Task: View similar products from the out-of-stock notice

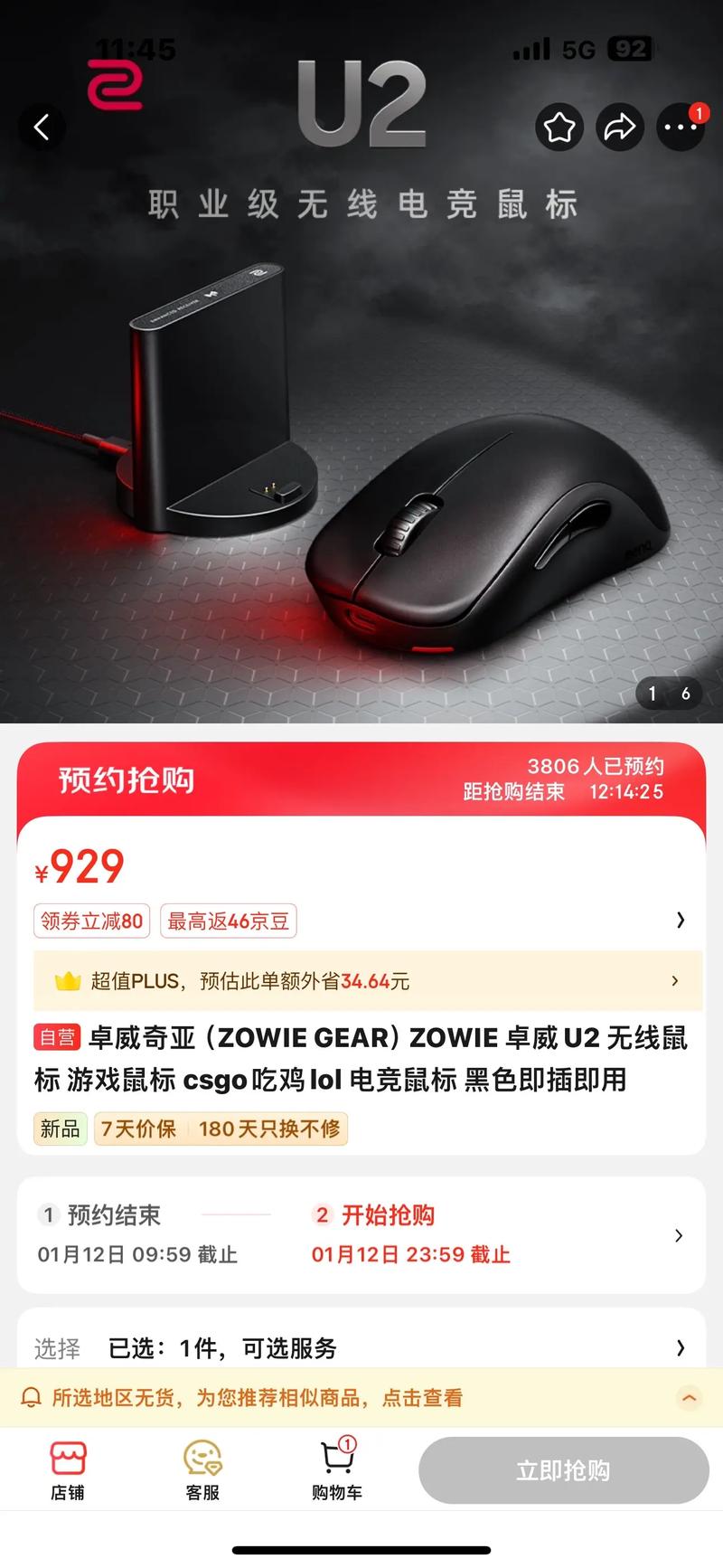Action: [257, 1398]
